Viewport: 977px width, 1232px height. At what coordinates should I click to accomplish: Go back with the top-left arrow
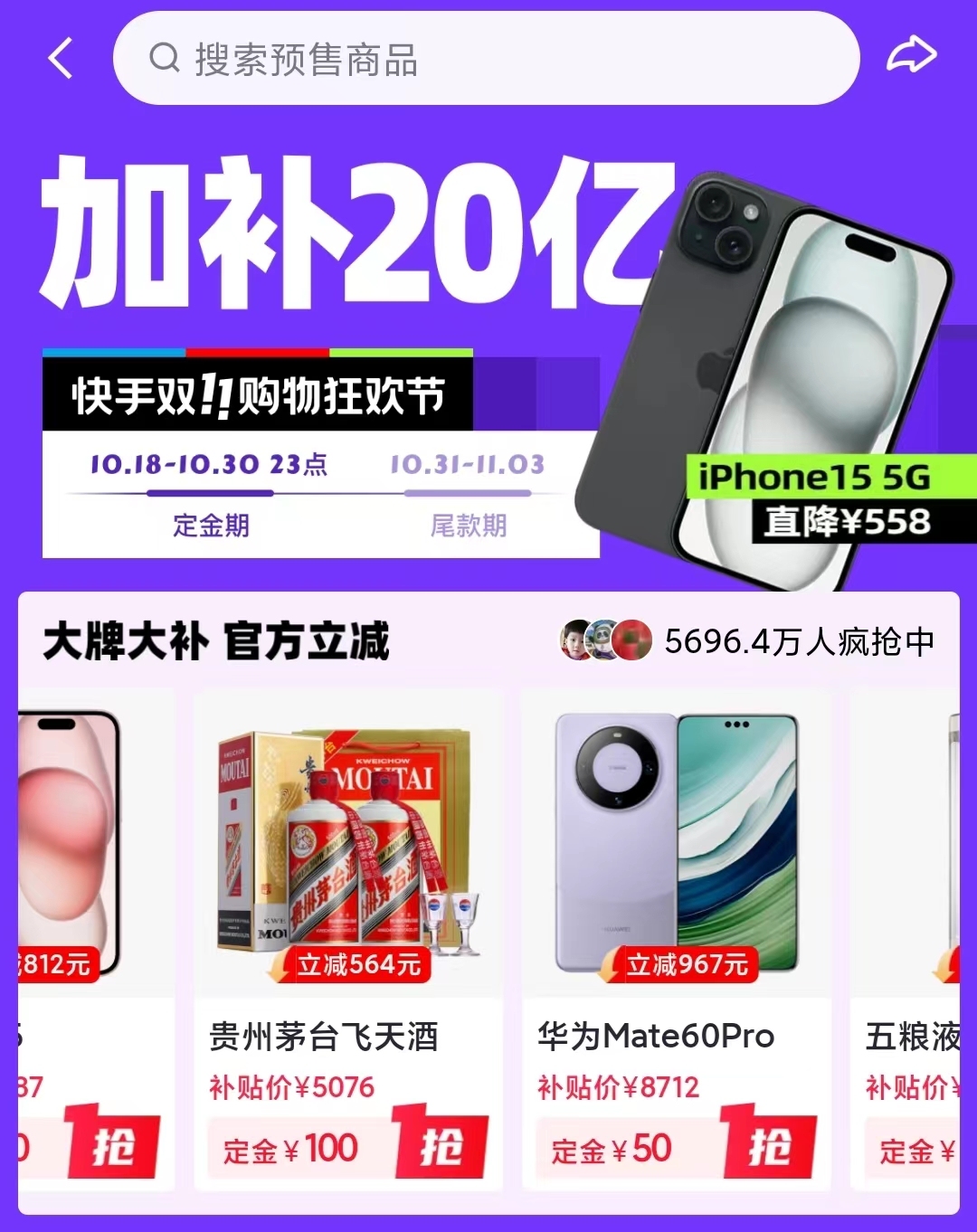(61, 59)
